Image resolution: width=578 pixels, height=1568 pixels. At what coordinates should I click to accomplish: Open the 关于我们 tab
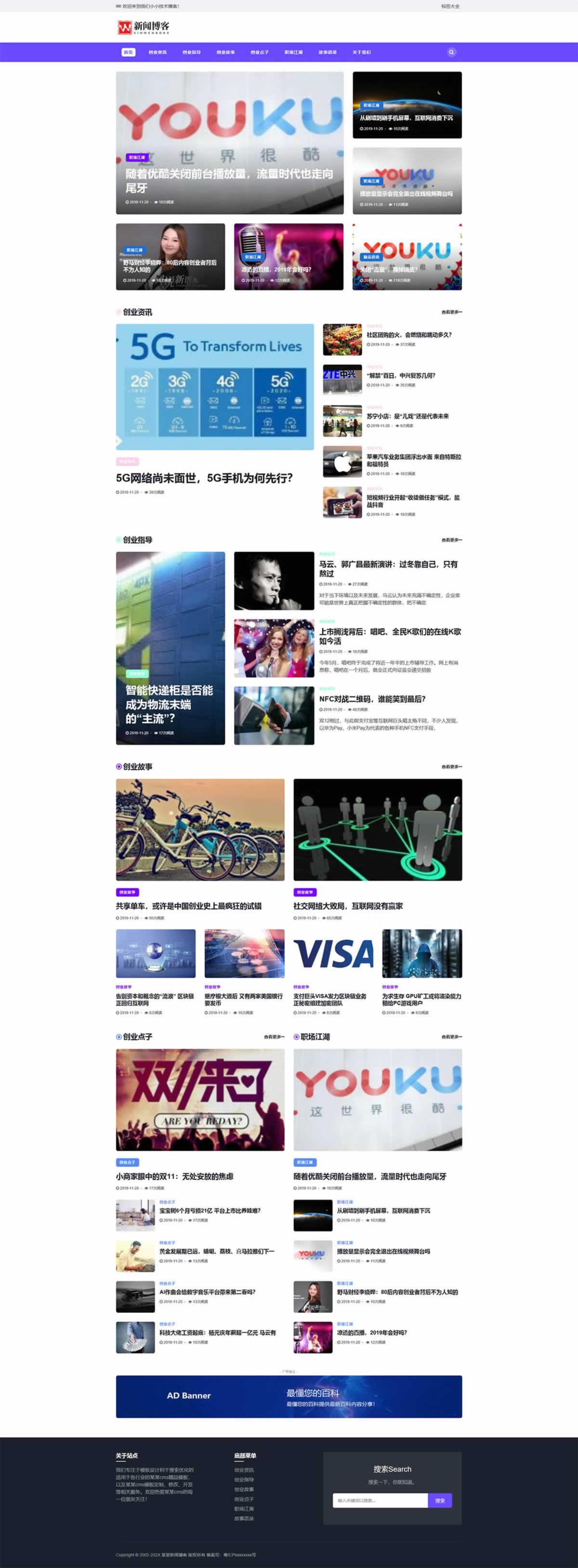click(x=361, y=52)
